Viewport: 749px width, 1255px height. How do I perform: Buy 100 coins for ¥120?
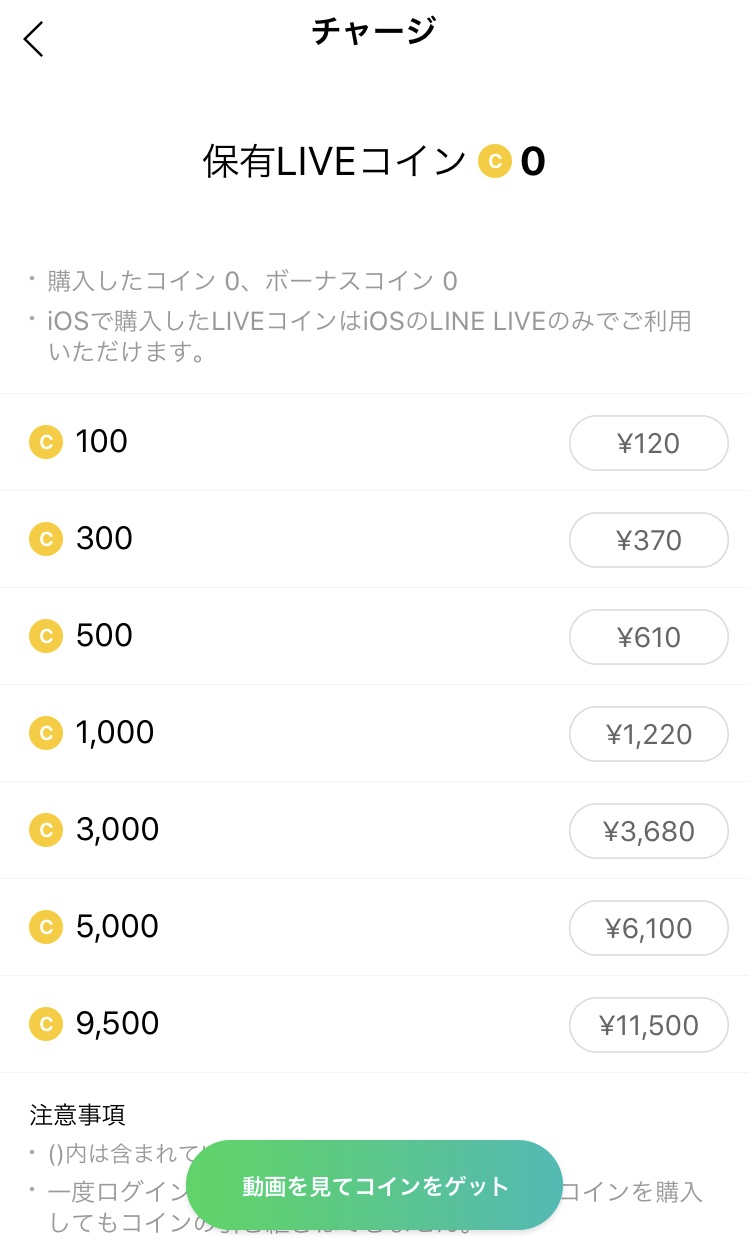(648, 443)
